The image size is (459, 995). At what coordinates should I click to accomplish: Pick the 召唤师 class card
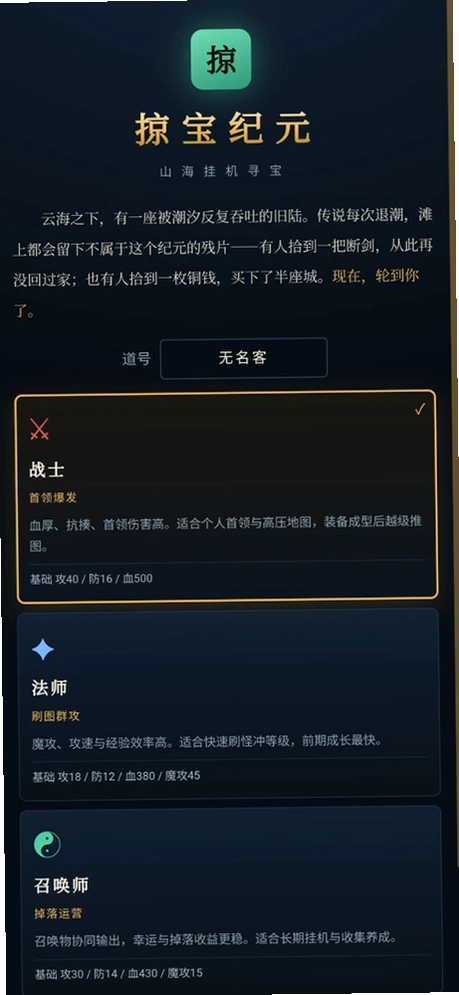[231, 900]
